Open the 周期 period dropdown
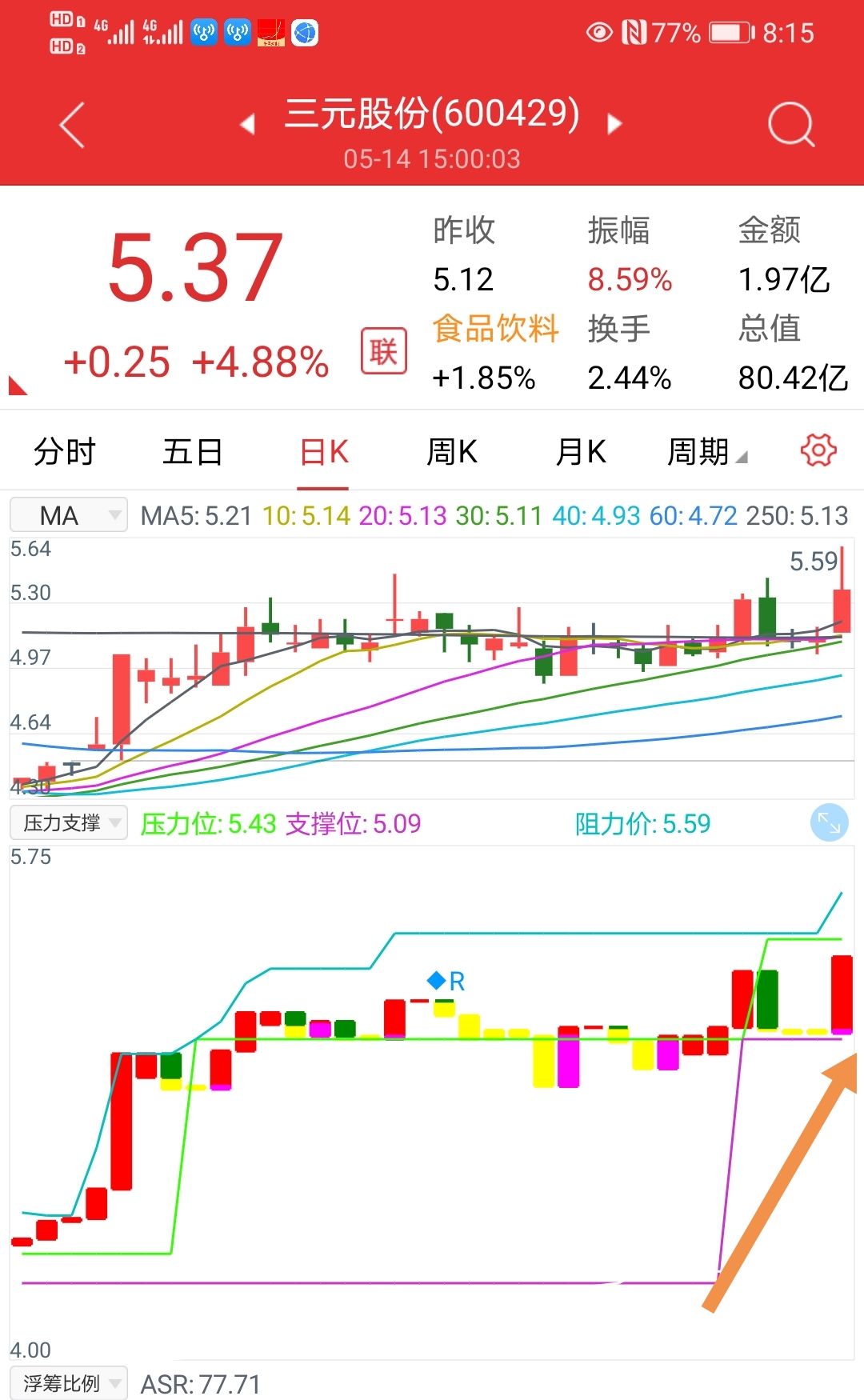 click(x=707, y=452)
